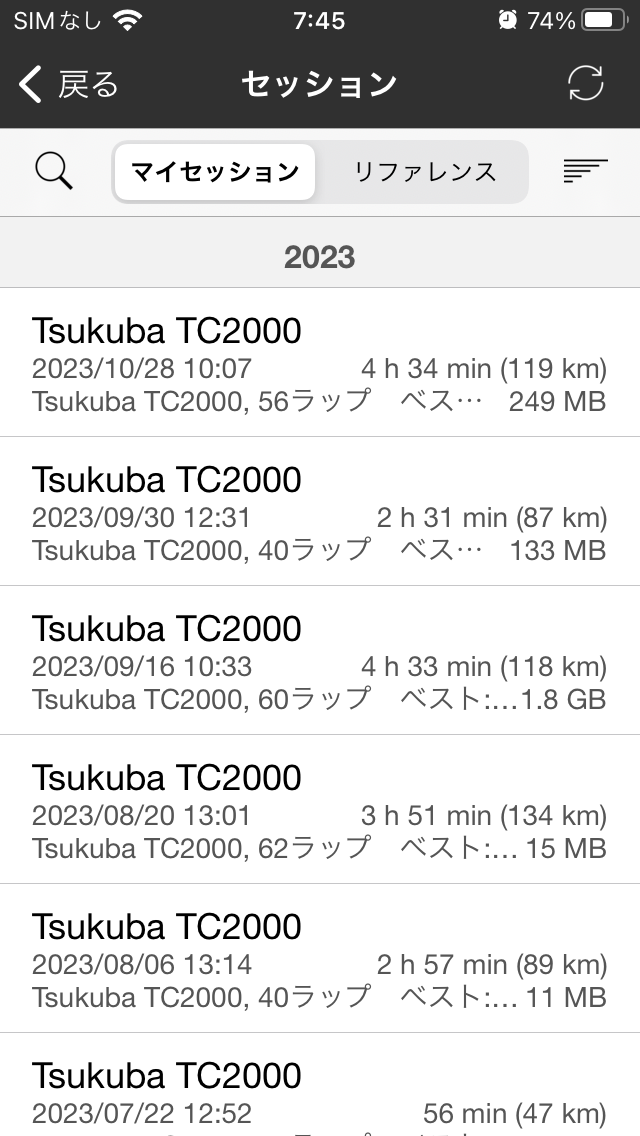Refresh the session list
Image resolution: width=640 pixels, height=1136 pixels.
[x=586, y=83]
